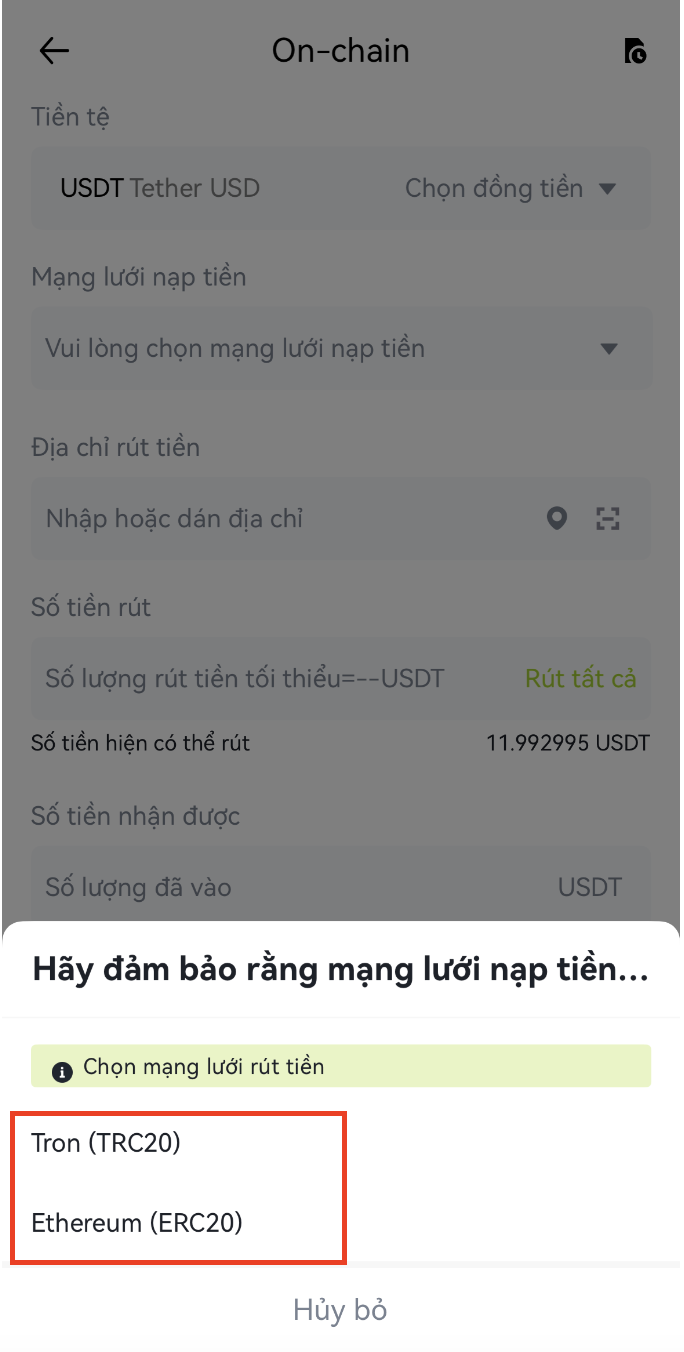Screen dimensions: 684x1352
Task: Tap Hủy bỏ to cancel
Action: click(340, 1310)
